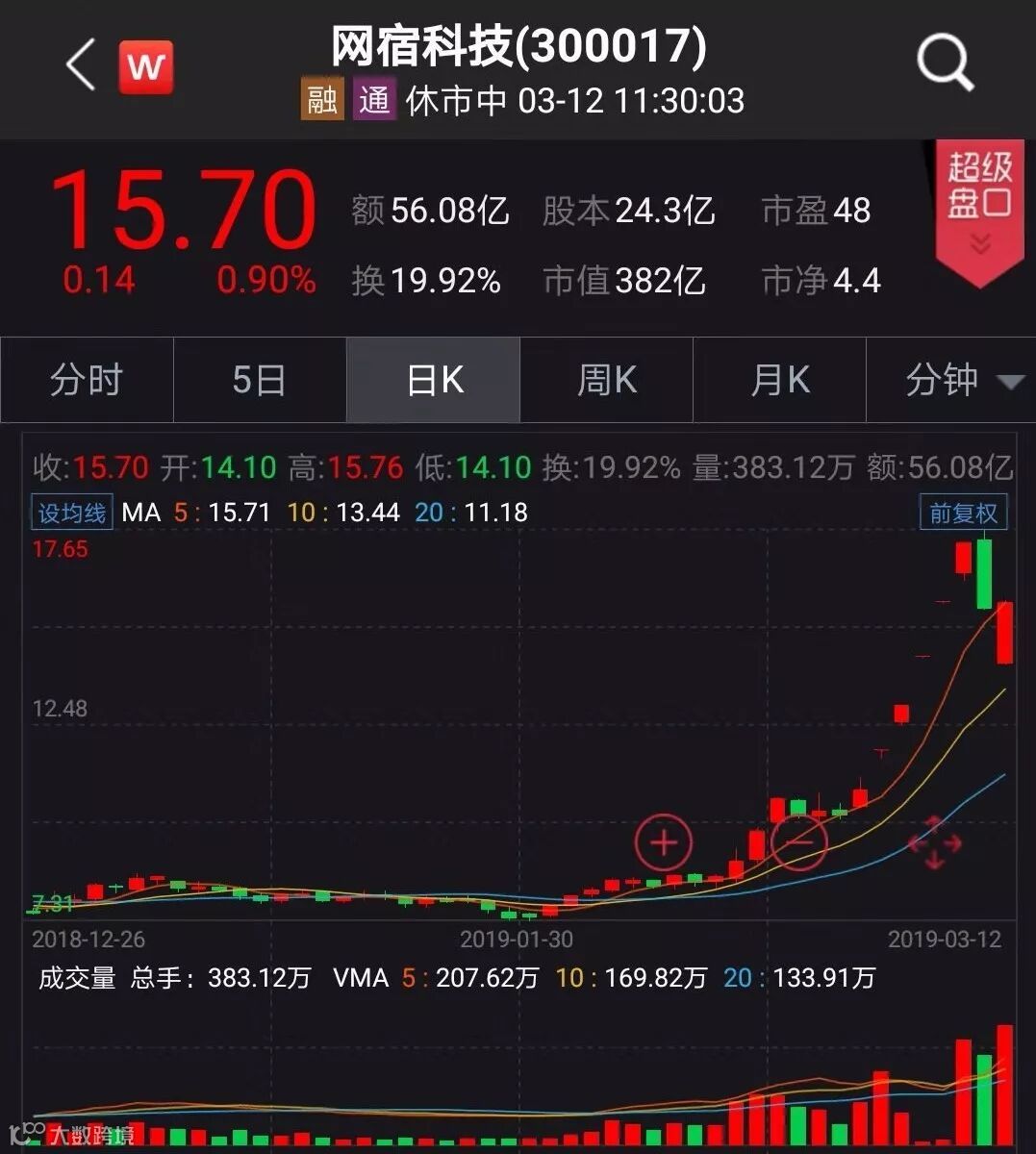
Task: Tap the red W icon beside back arrow
Action: [145, 66]
